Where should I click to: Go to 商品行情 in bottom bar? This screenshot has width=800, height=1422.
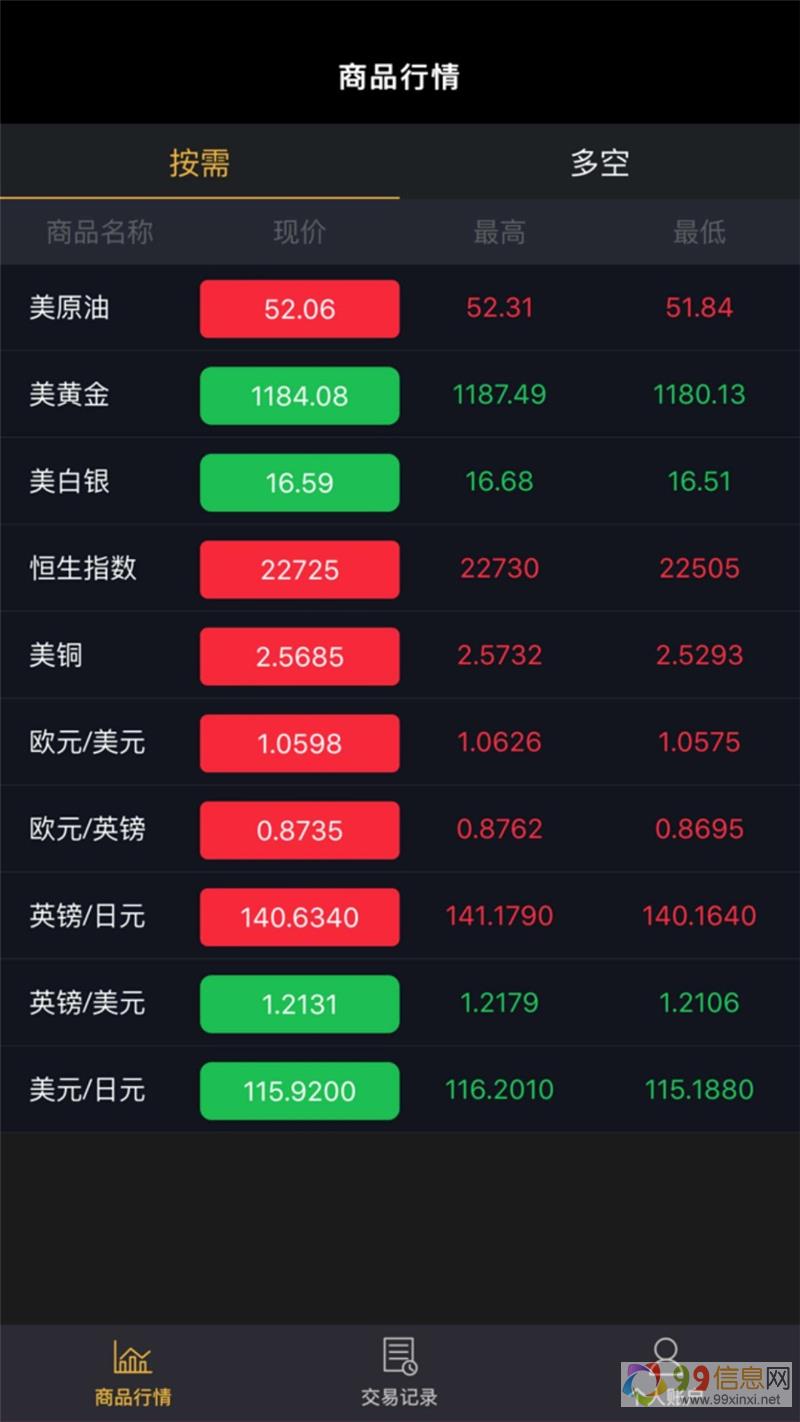click(x=132, y=1374)
